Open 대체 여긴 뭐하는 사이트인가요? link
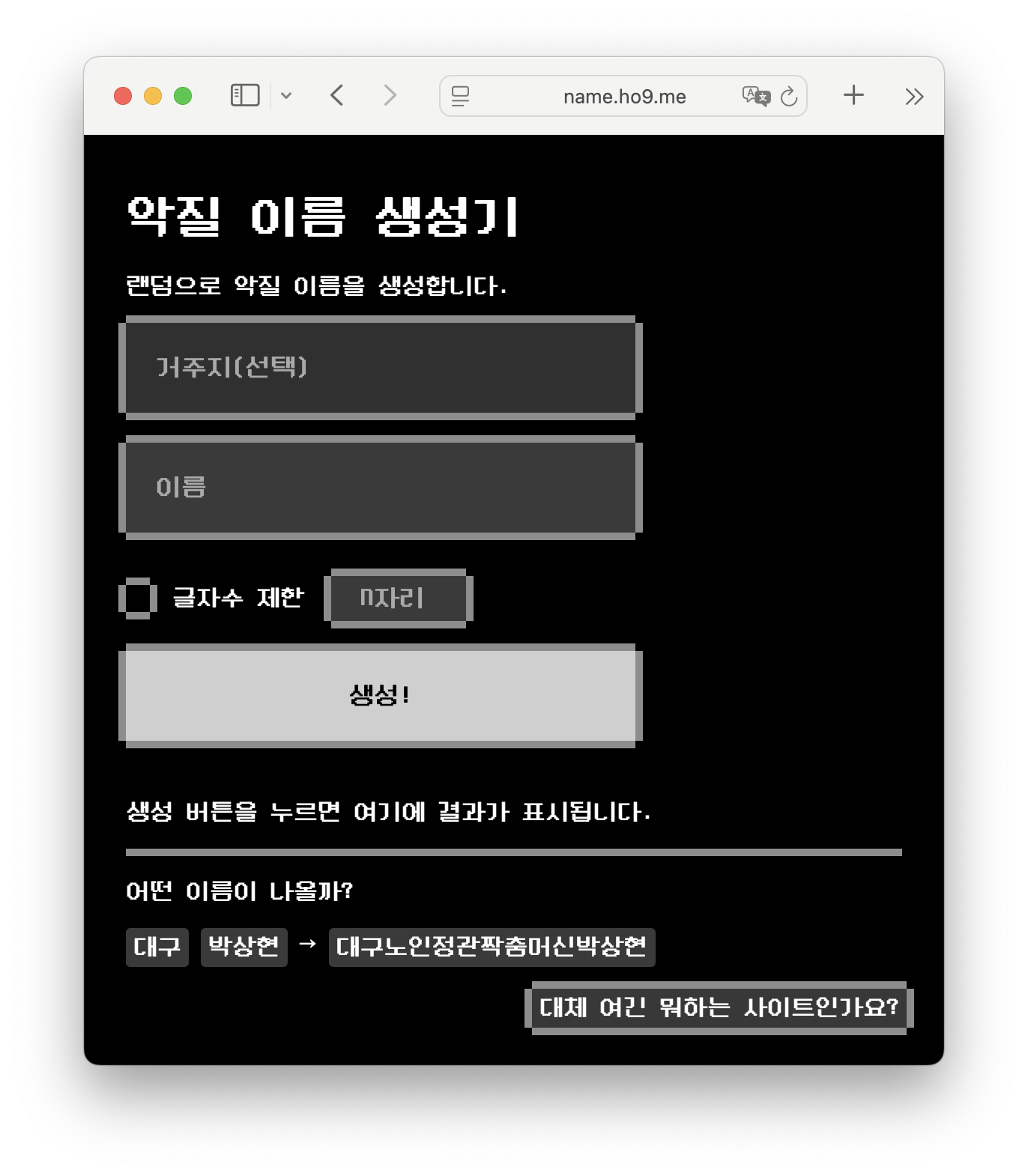1028x1176 pixels. (x=719, y=1007)
